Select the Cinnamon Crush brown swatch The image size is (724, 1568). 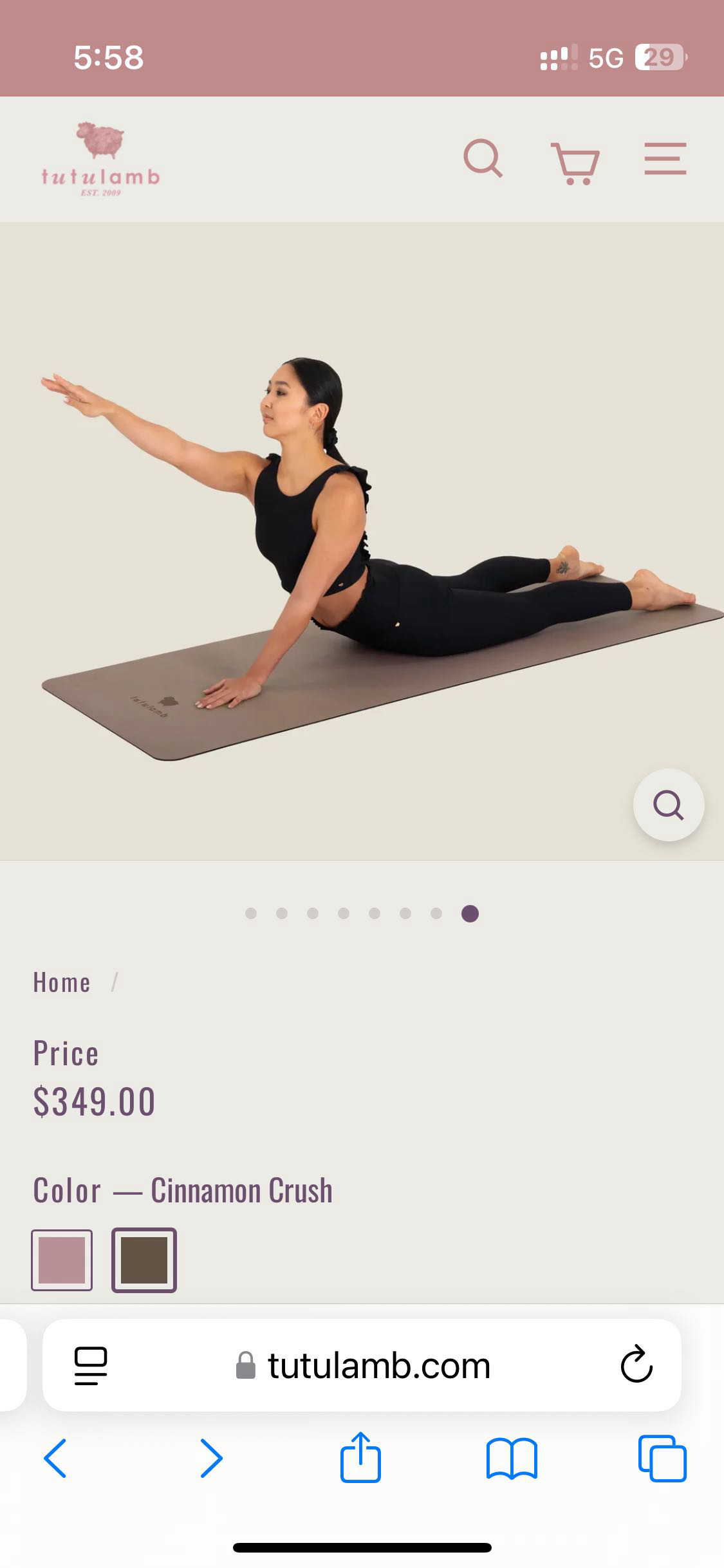point(144,1260)
